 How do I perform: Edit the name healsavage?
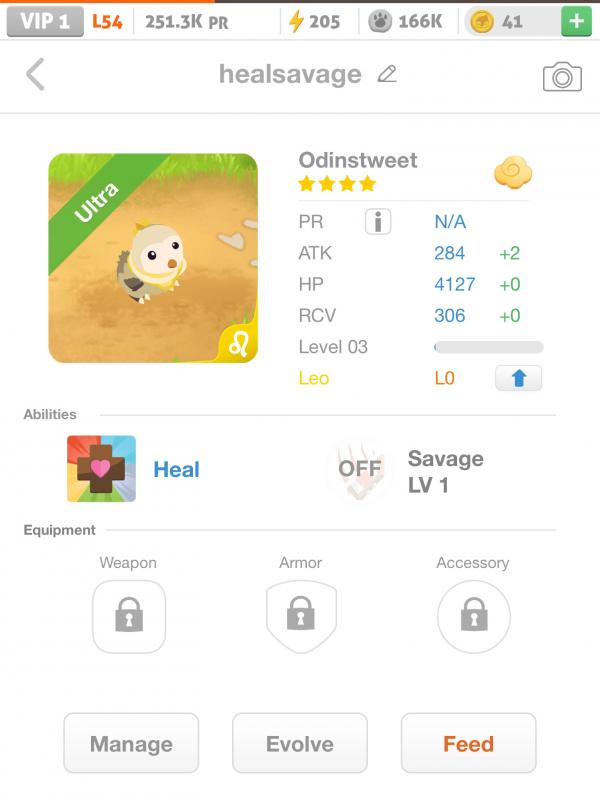coord(387,74)
